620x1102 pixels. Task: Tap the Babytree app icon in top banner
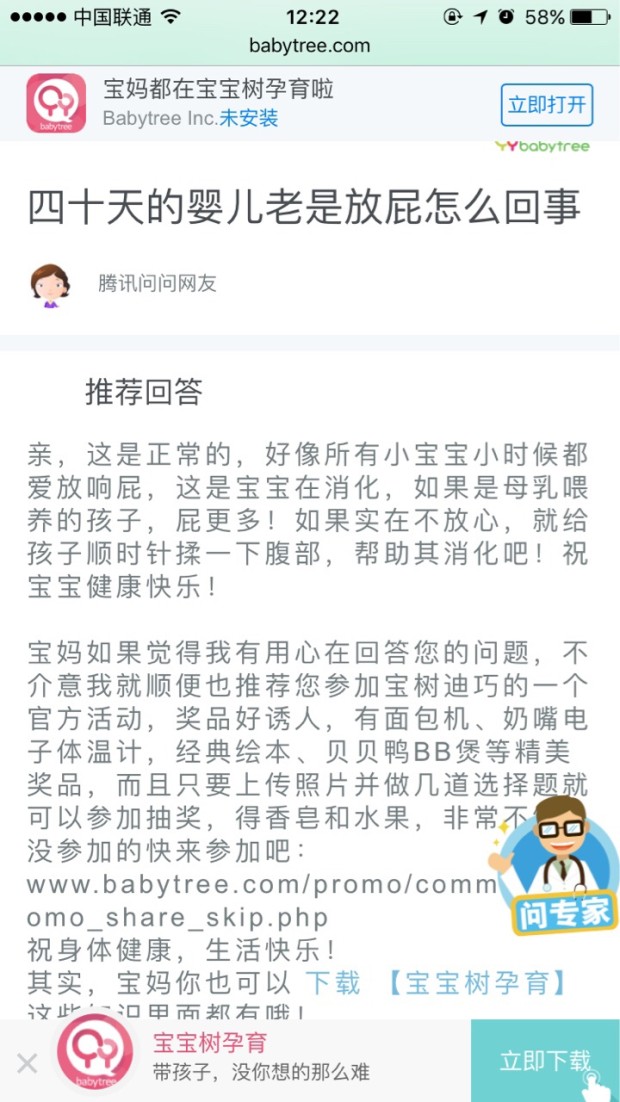56,103
